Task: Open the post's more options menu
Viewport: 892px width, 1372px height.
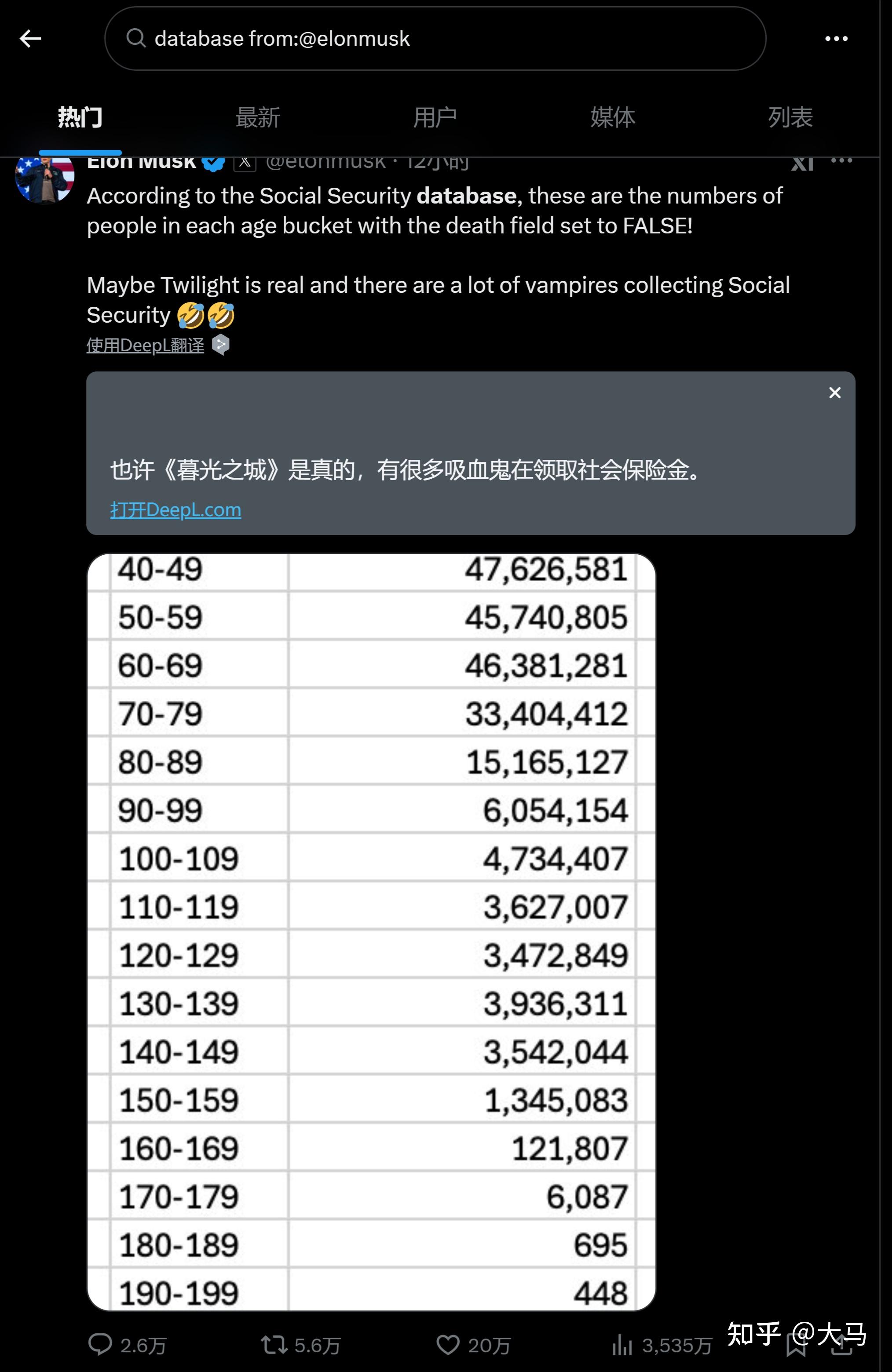Action: point(841,161)
